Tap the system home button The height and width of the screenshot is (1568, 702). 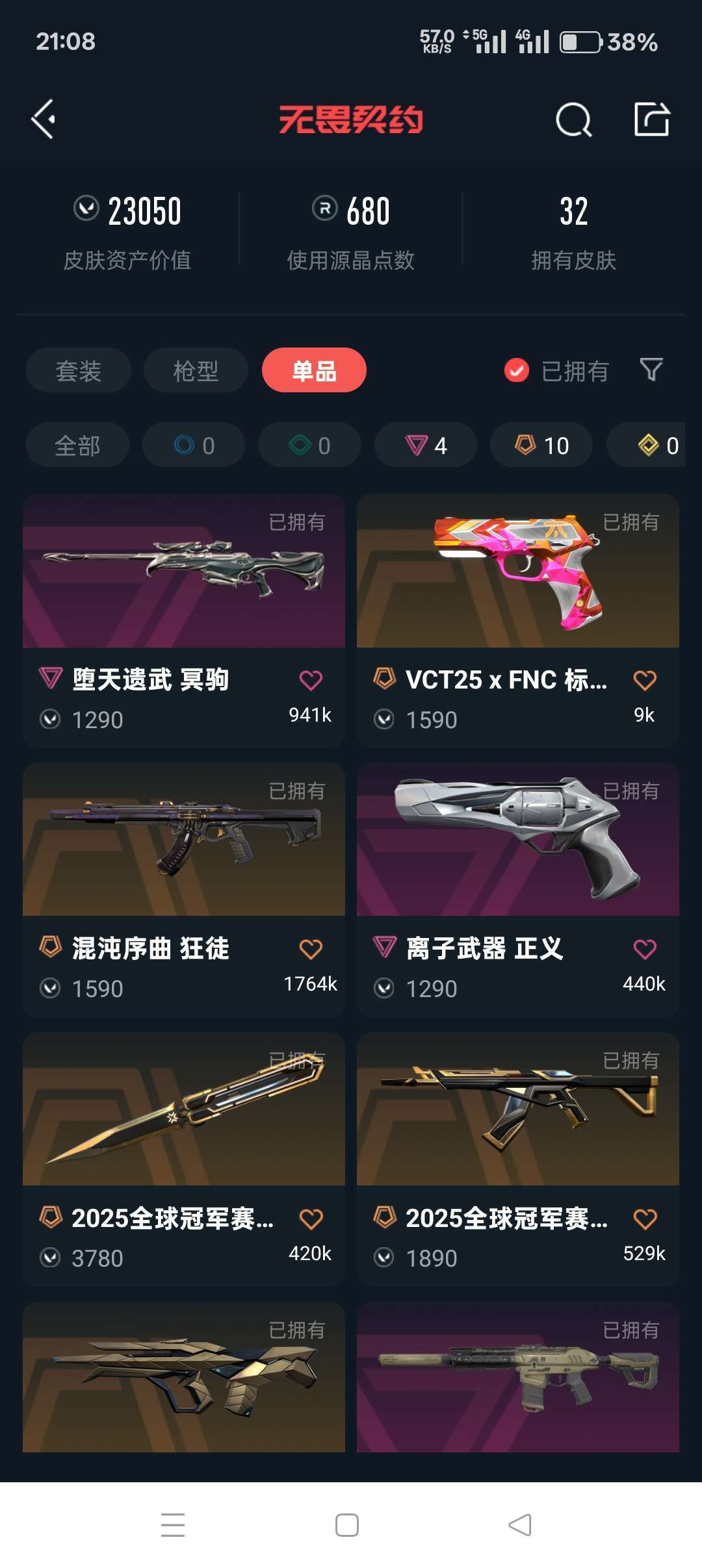347,1524
